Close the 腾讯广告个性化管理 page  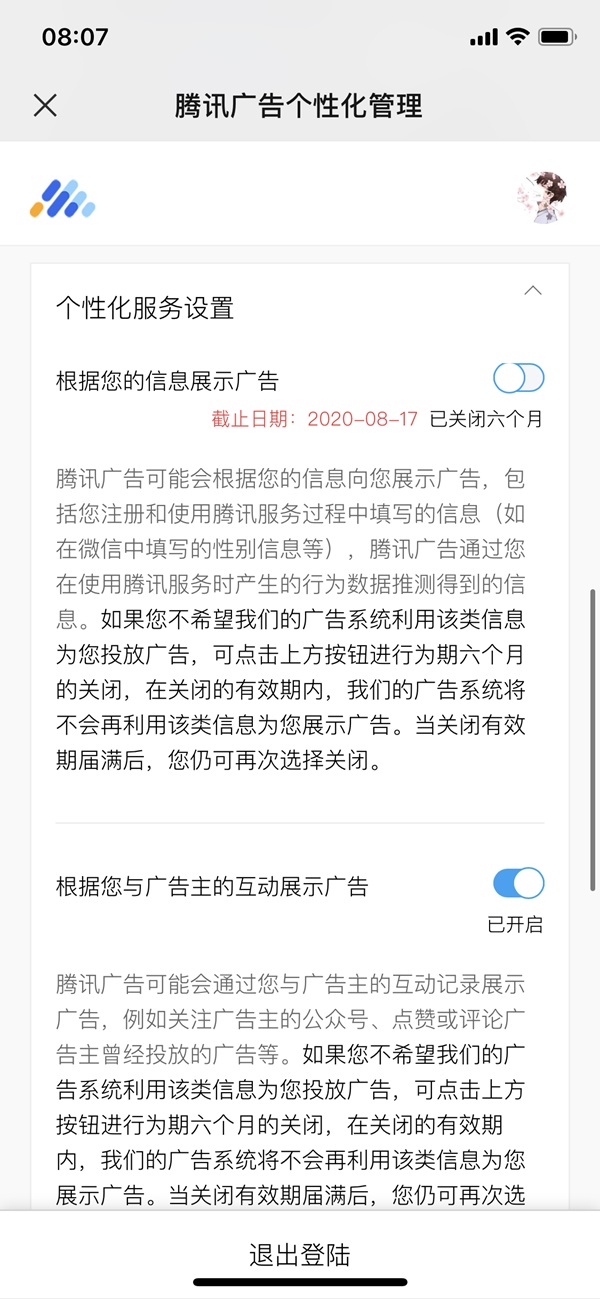click(x=45, y=105)
